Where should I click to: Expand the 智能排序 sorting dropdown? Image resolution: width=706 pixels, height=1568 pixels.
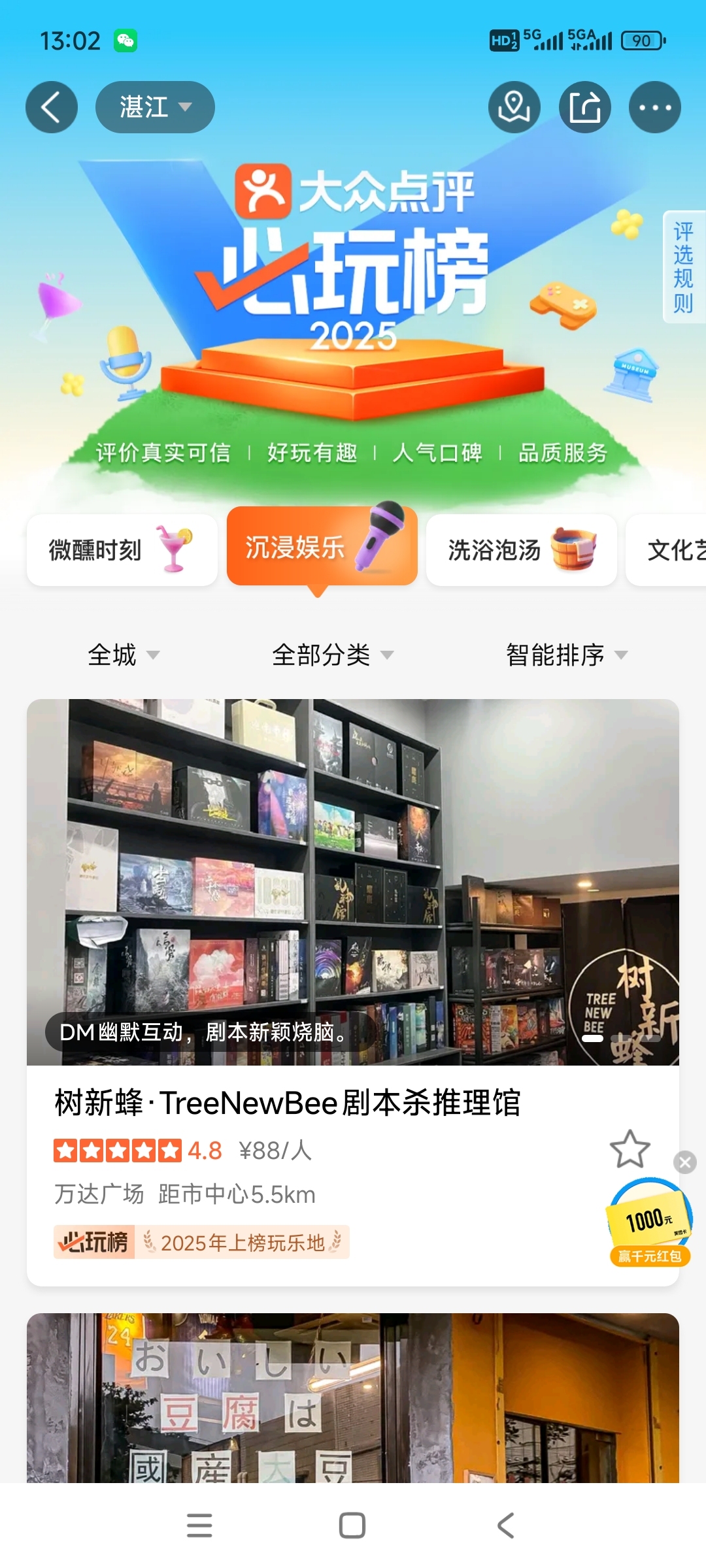pos(566,655)
